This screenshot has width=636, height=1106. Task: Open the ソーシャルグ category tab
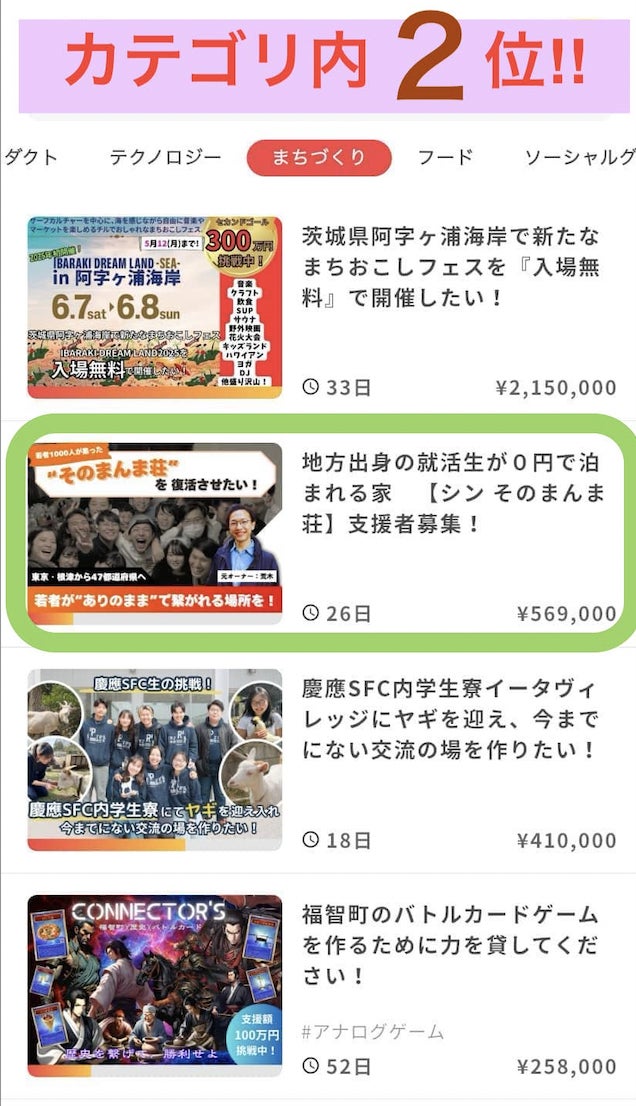point(580,157)
